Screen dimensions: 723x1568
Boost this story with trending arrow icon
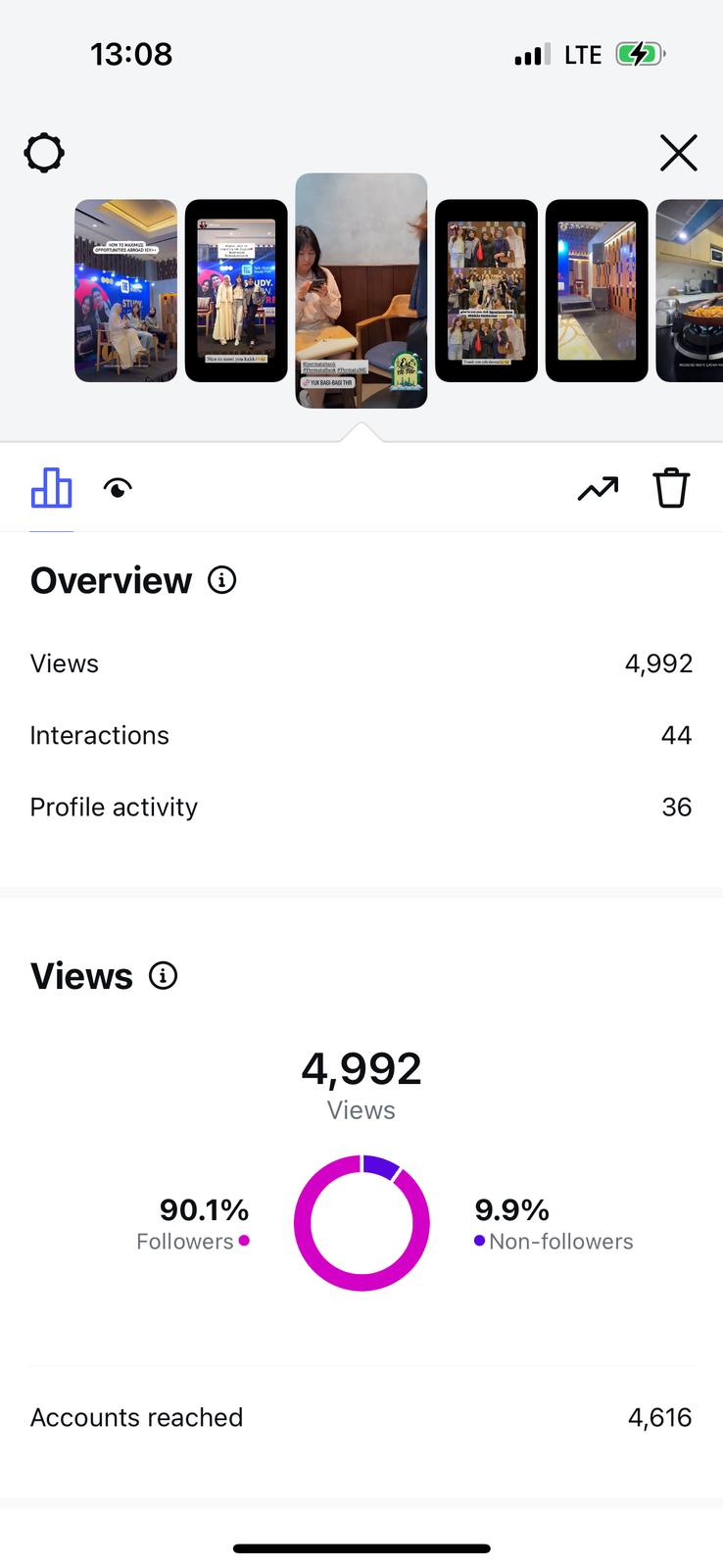click(598, 488)
